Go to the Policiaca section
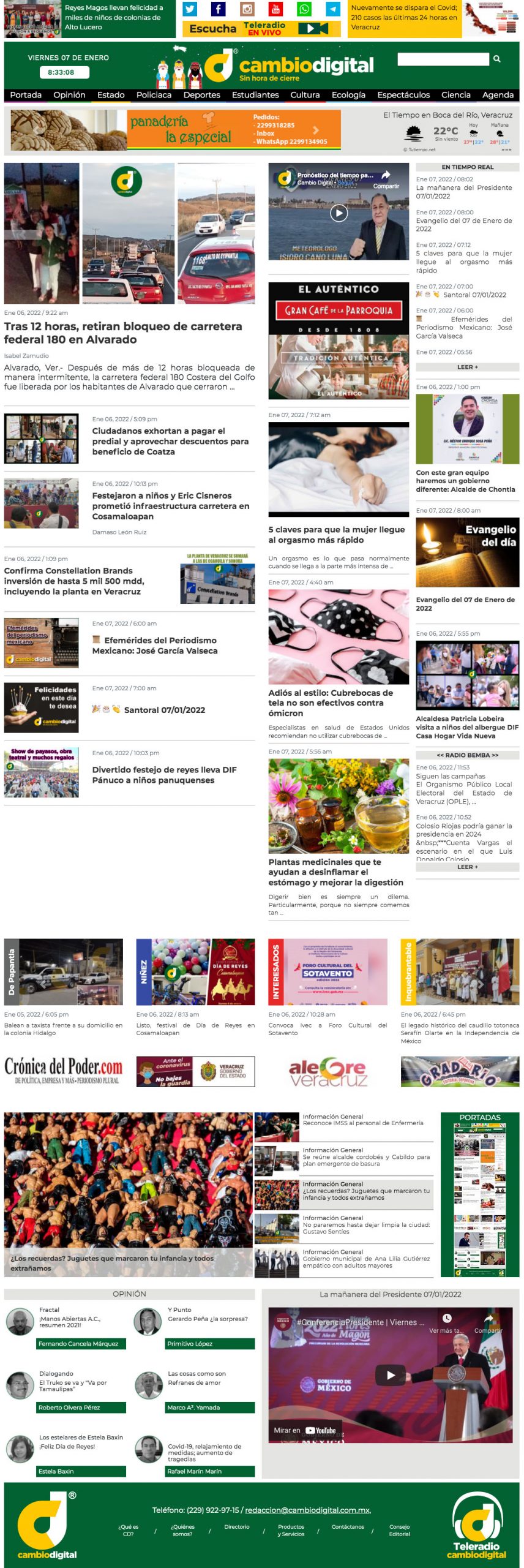 click(x=154, y=95)
